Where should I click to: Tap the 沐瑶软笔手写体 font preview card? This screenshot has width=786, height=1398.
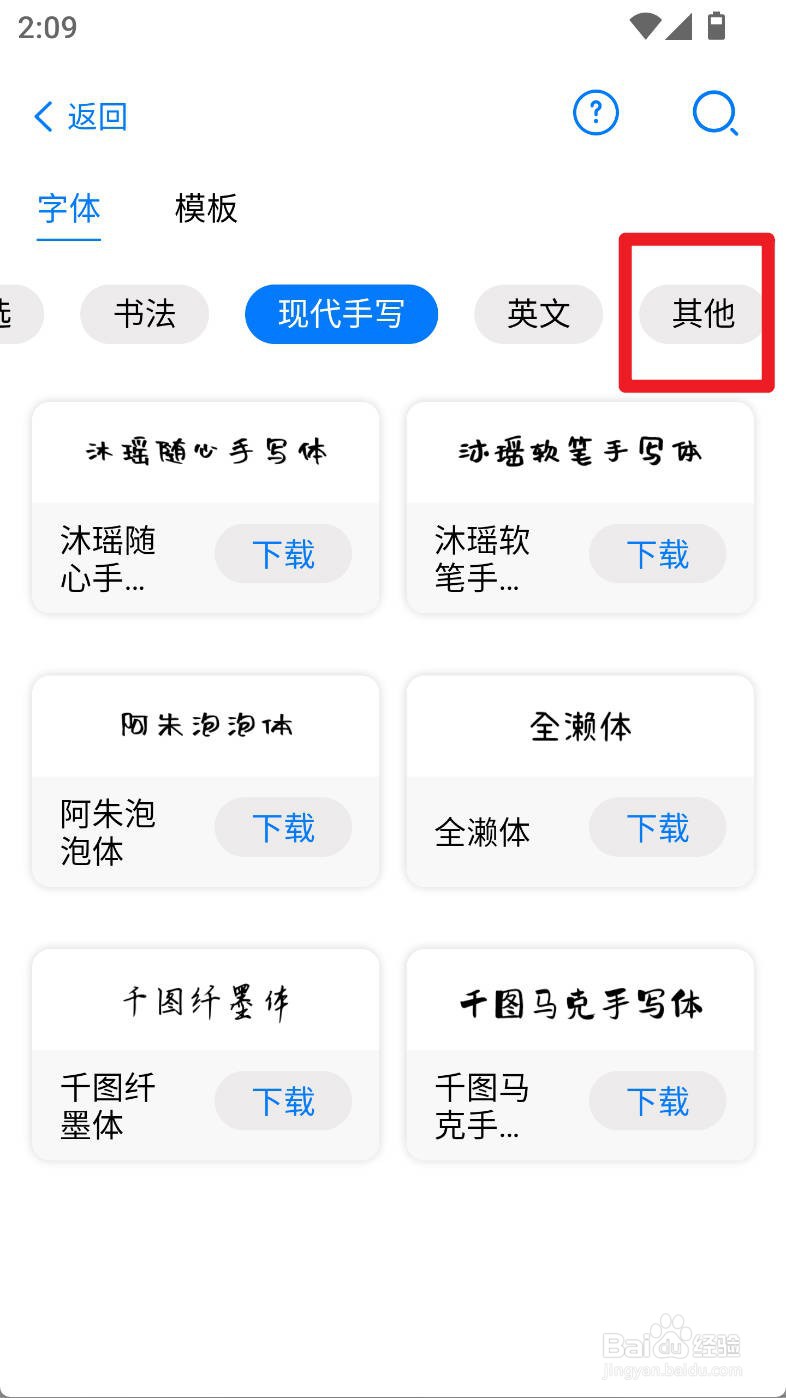tap(579, 451)
